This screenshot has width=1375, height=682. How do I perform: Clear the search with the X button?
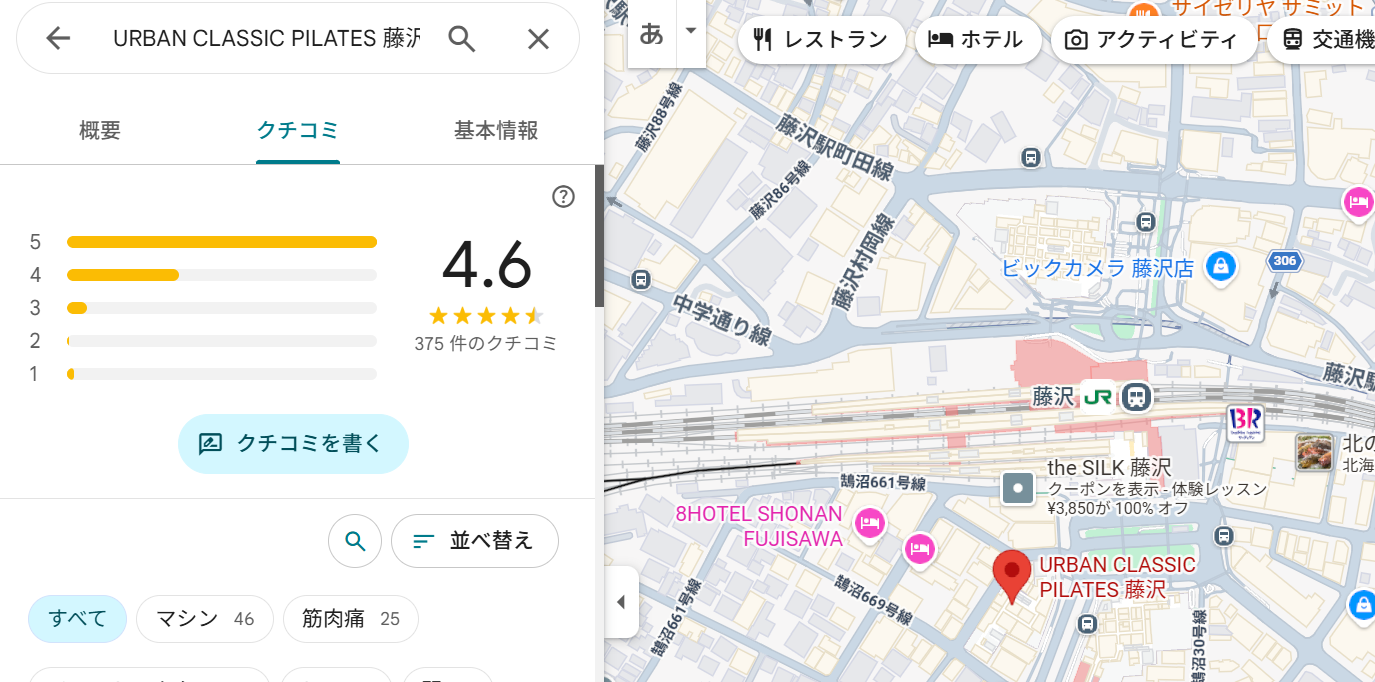538,39
